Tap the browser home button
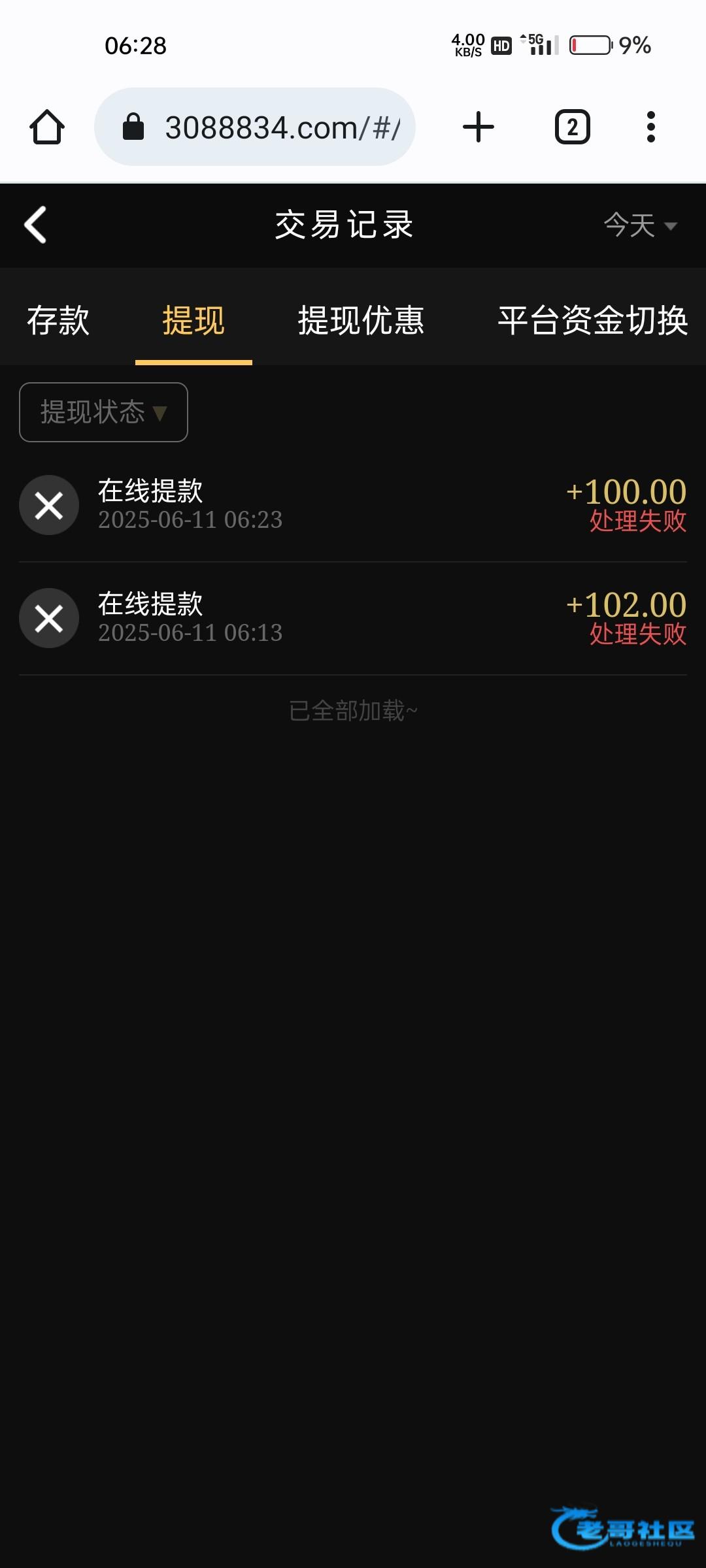Screen dimensions: 706x1568 [47, 127]
